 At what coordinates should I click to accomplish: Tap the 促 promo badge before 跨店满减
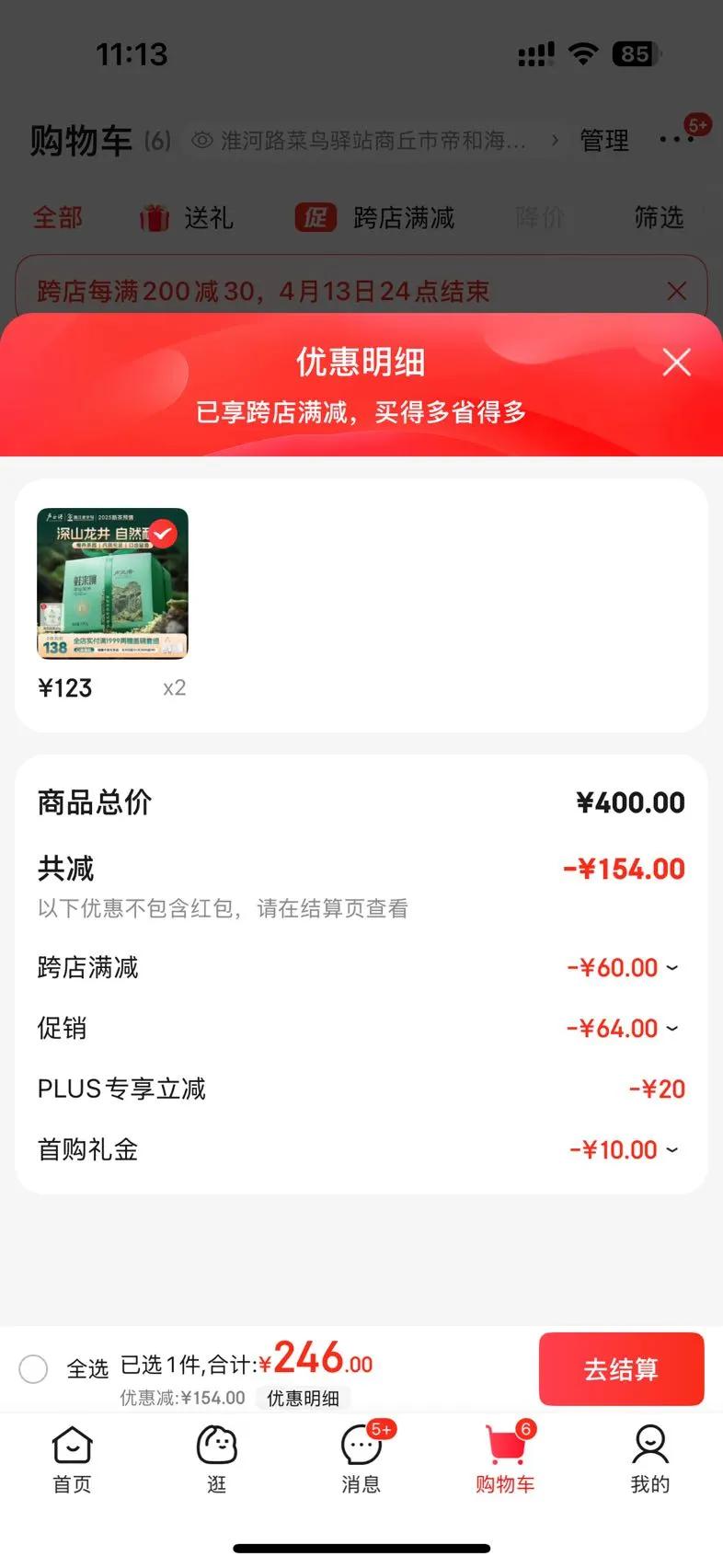click(x=315, y=217)
